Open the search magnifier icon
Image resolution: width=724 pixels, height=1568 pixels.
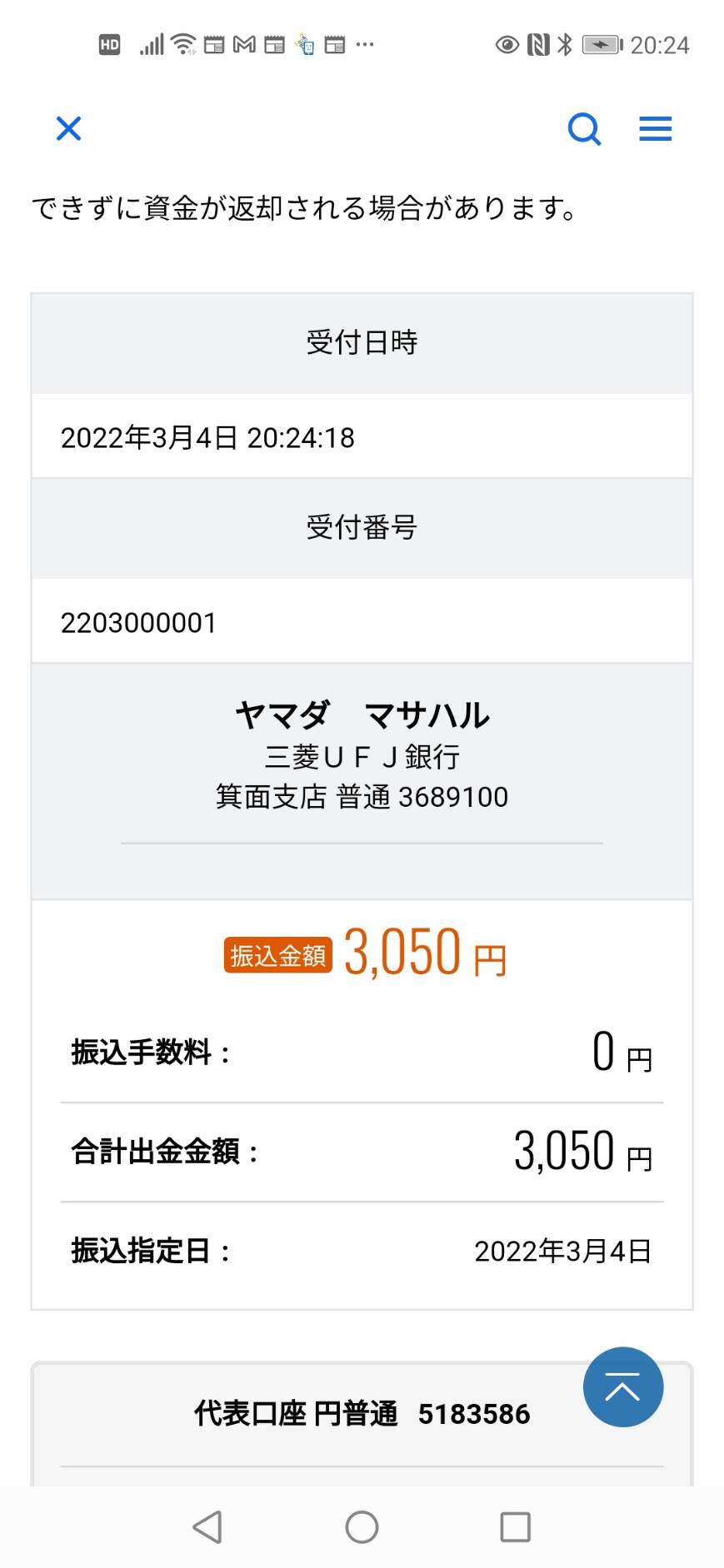pyautogui.click(x=584, y=129)
